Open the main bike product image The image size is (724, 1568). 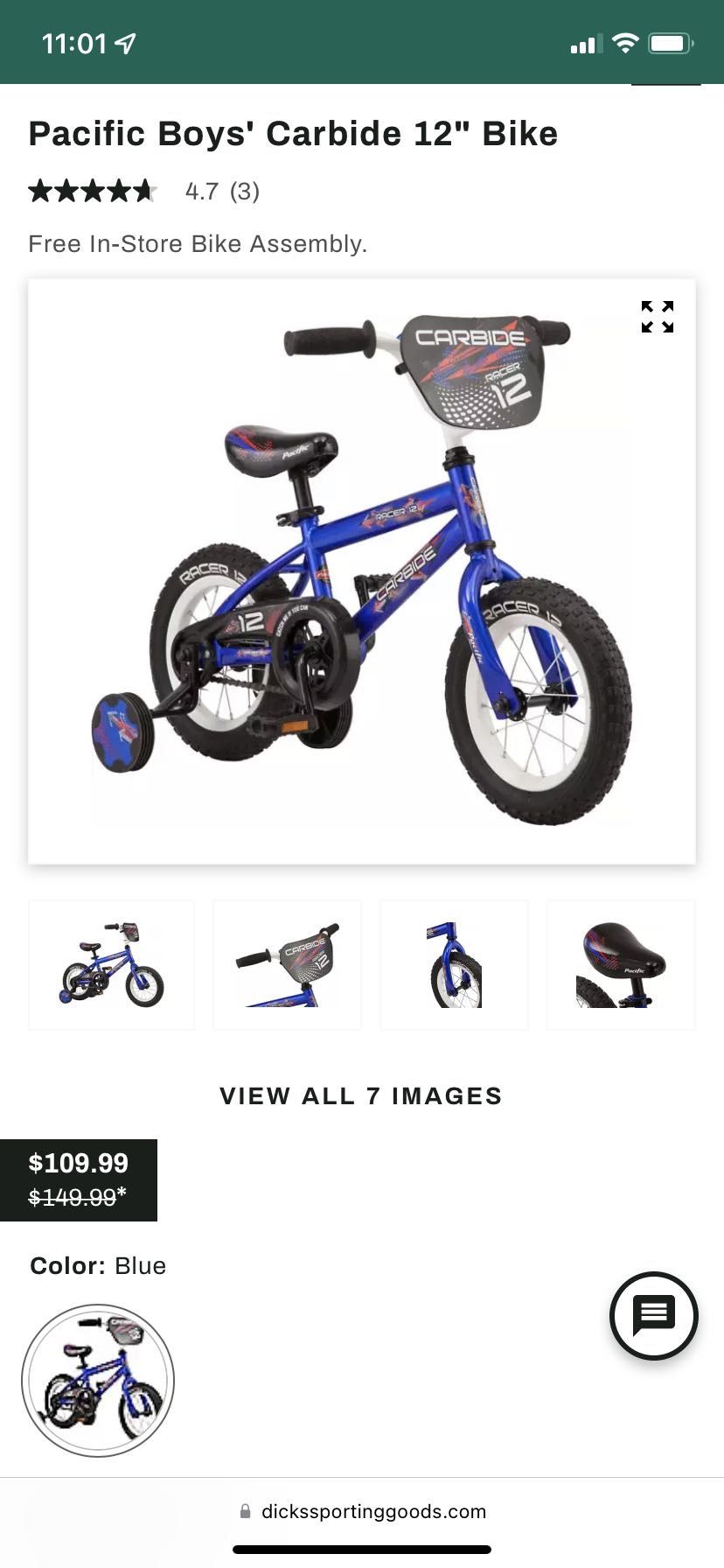[x=362, y=571]
